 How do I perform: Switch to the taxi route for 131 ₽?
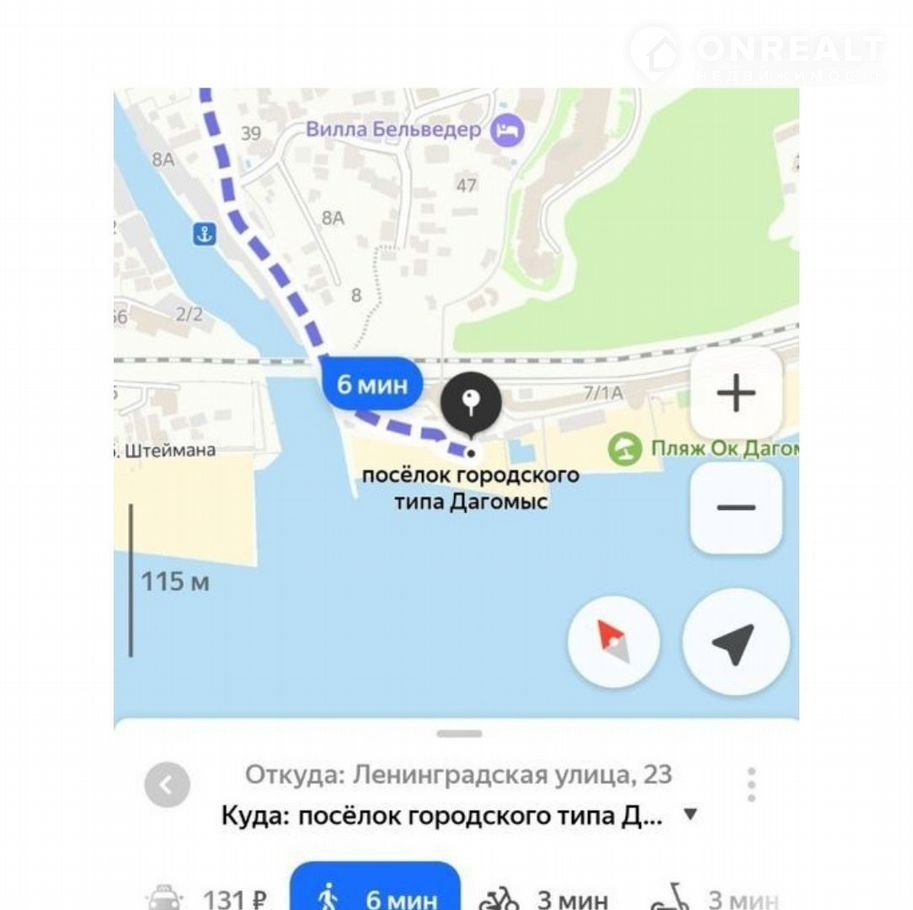coord(210,897)
